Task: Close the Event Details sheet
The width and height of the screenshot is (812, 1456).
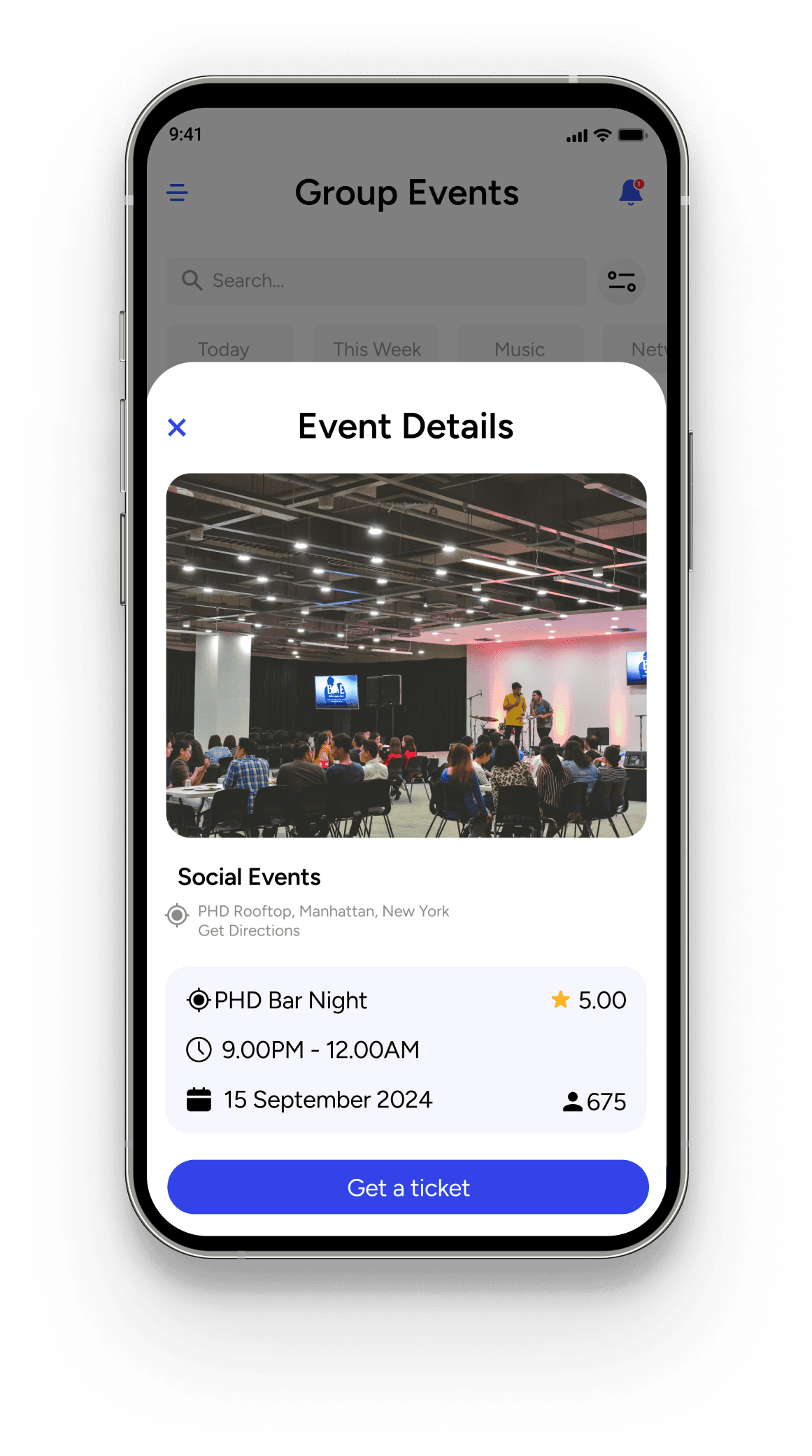Action: click(177, 427)
